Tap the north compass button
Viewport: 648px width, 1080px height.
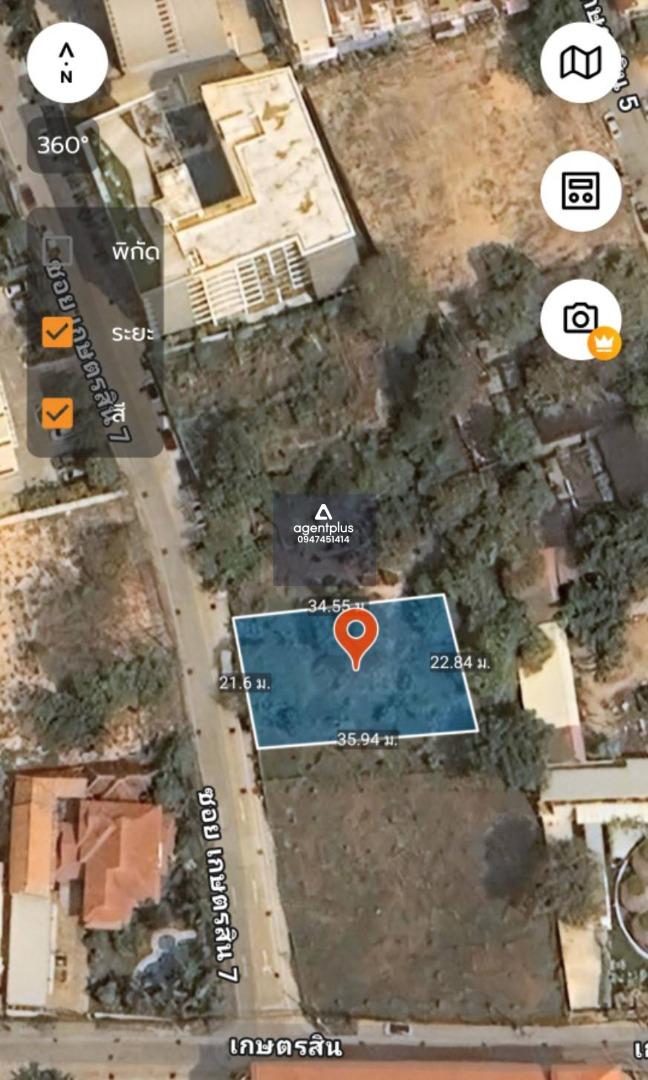pyautogui.click(x=67, y=62)
